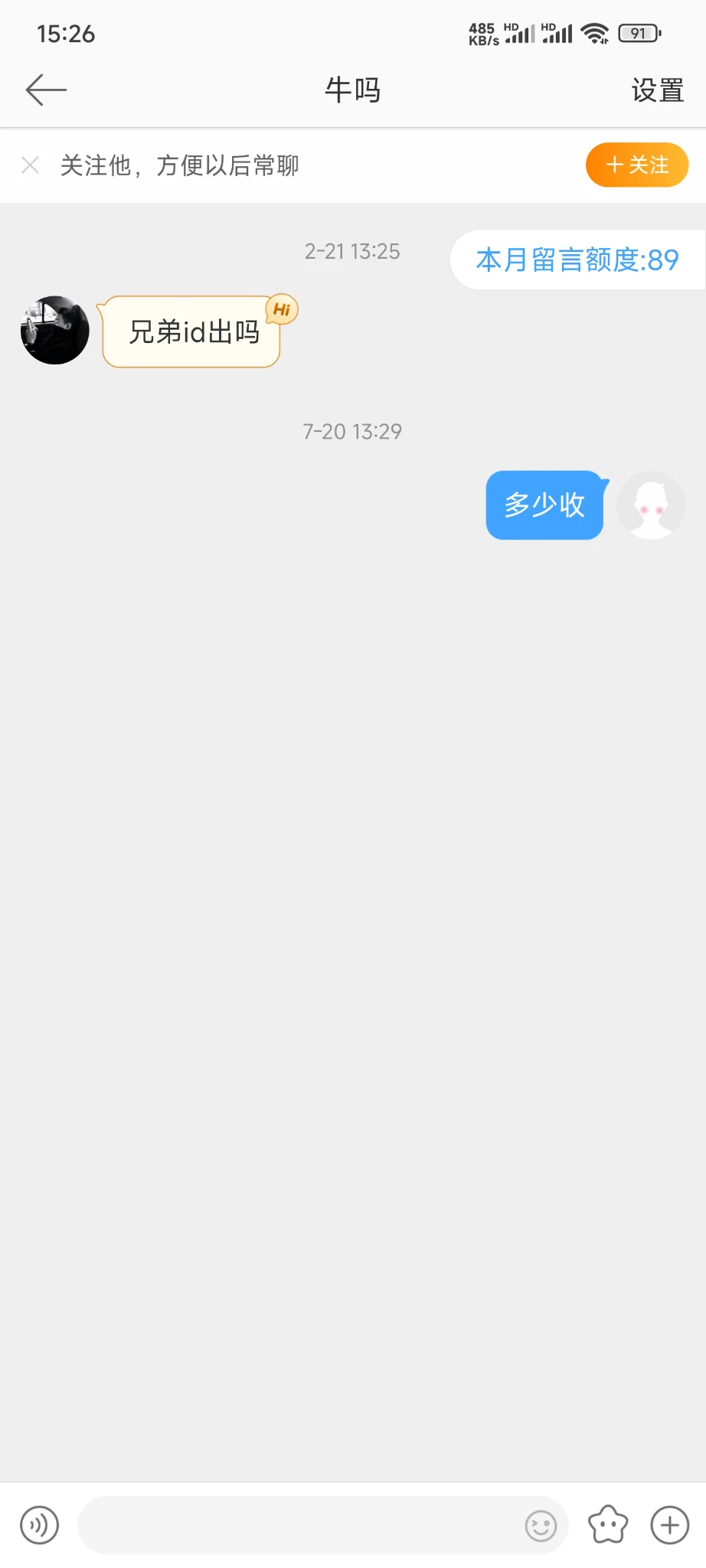Open the emoji smiley picker
Screen dimensions: 706x1568
(x=541, y=1526)
